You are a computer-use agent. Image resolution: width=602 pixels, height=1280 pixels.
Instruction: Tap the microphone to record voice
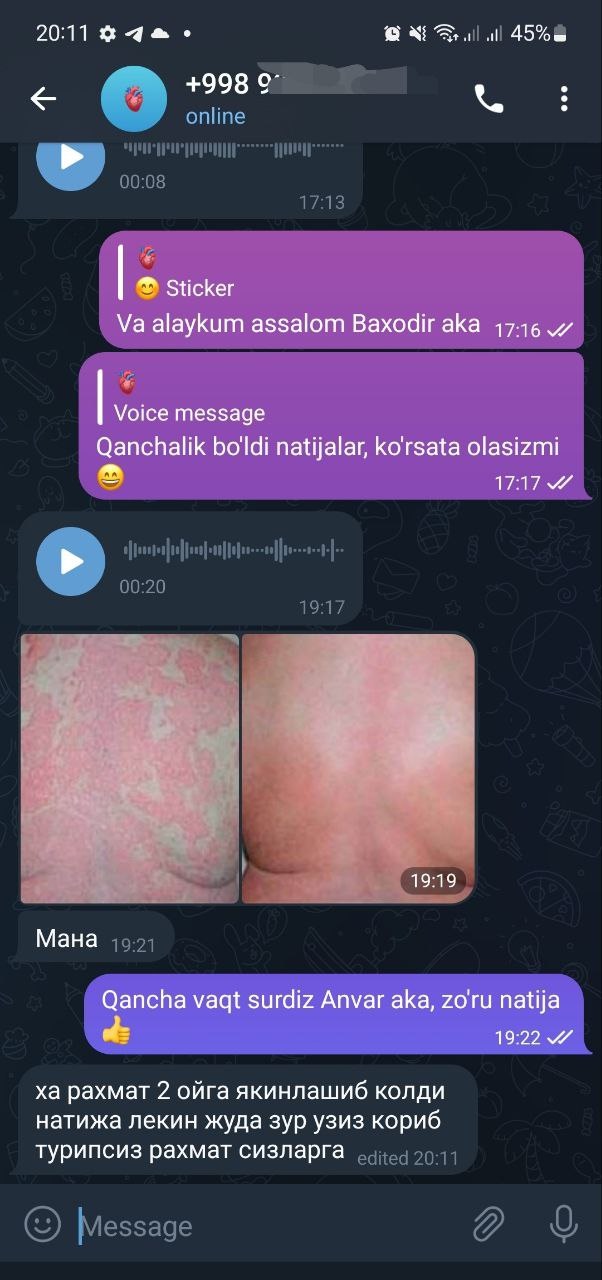[563, 1224]
